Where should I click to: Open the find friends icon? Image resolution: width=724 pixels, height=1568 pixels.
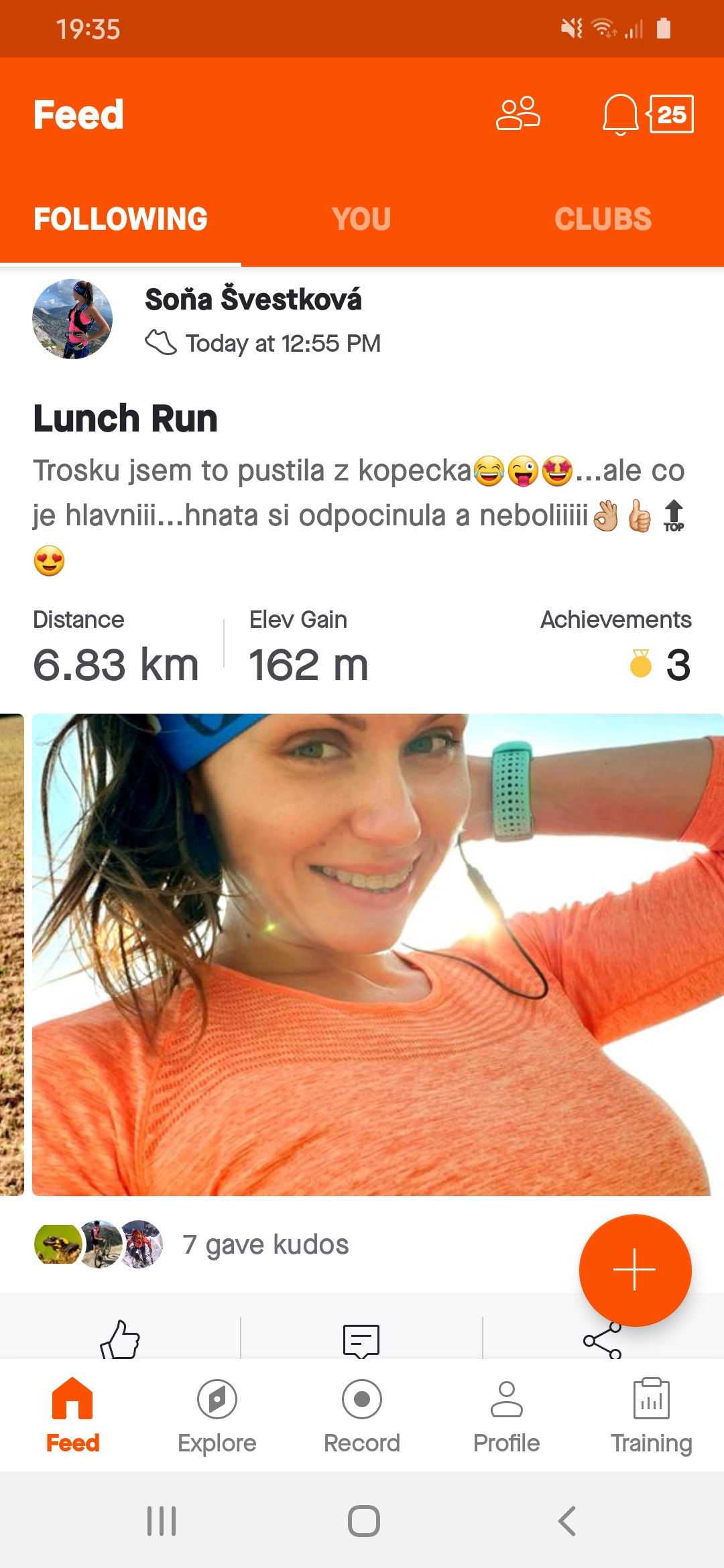click(x=518, y=114)
